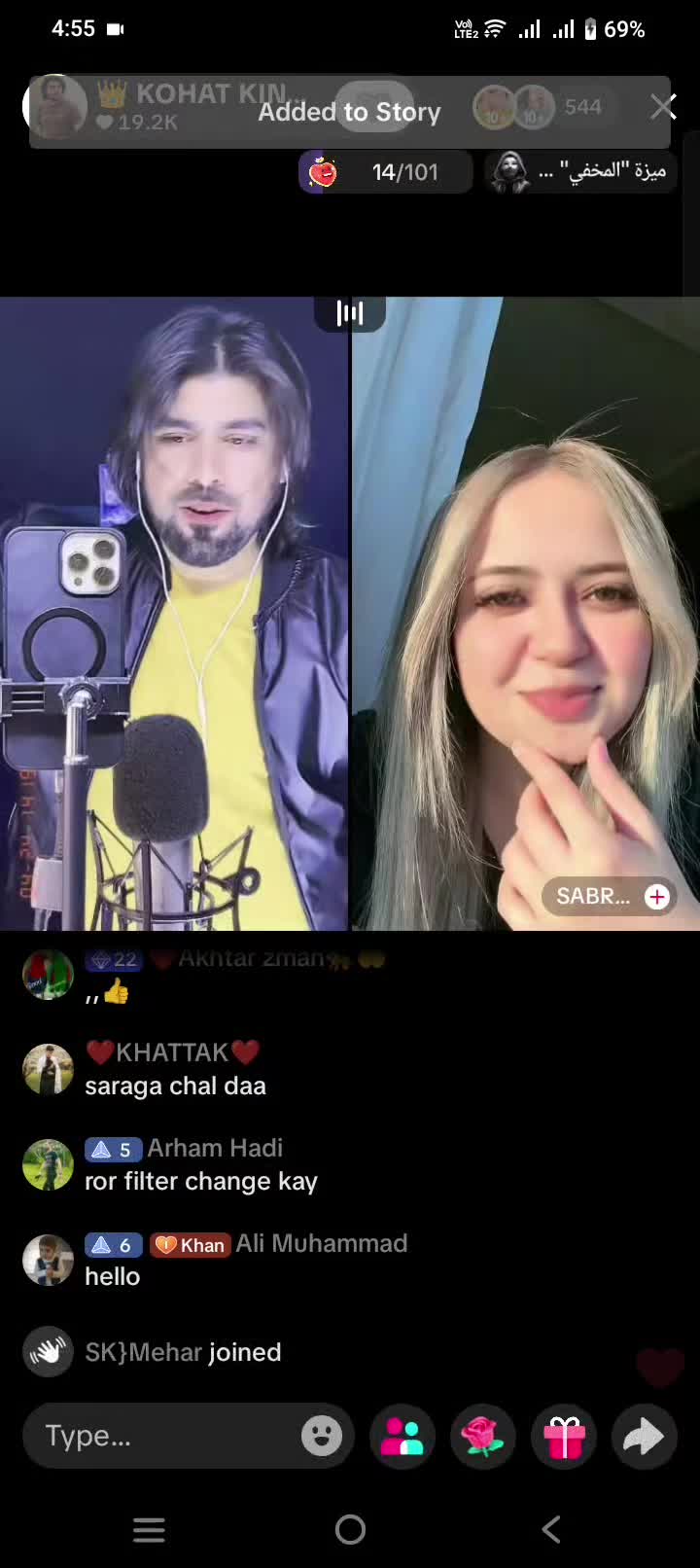Follow SABR with the plus button
This screenshot has width=700, height=1568.
click(657, 897)
